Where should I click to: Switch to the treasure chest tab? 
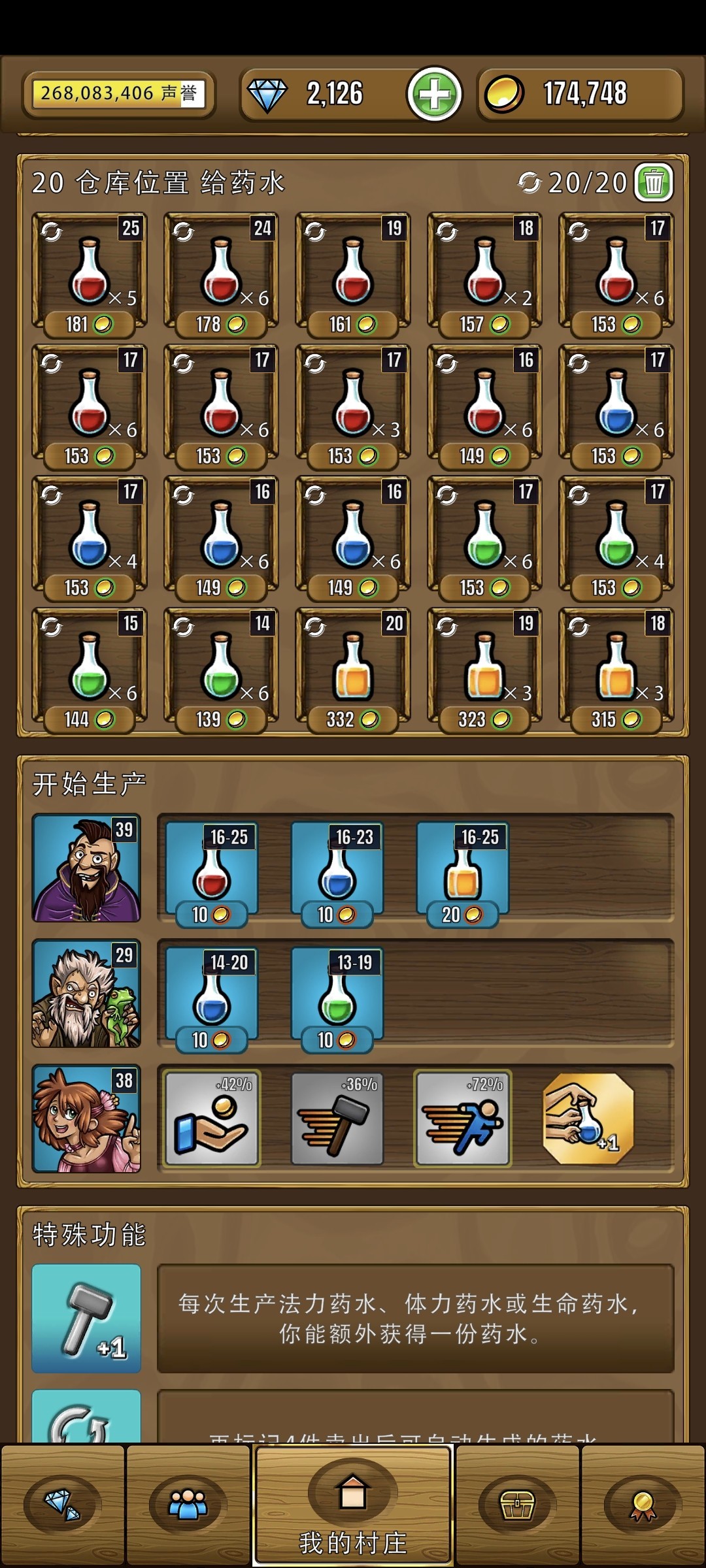517,1505
